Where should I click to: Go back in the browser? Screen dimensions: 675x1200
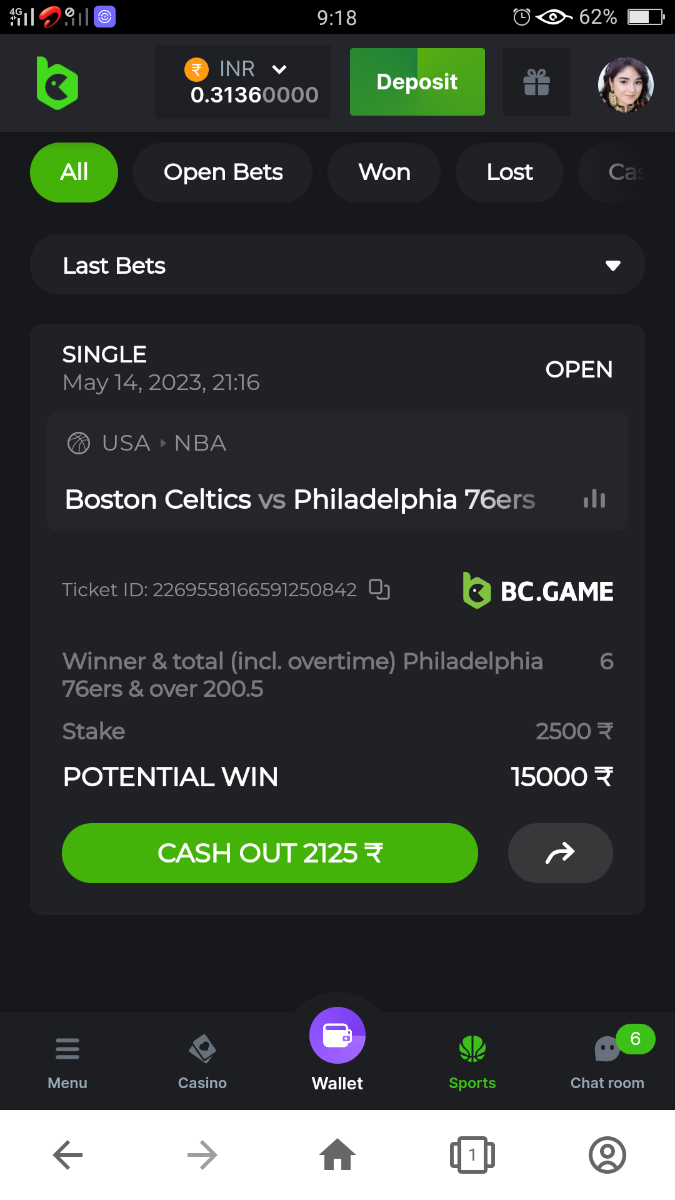[x=68, y=1156]
